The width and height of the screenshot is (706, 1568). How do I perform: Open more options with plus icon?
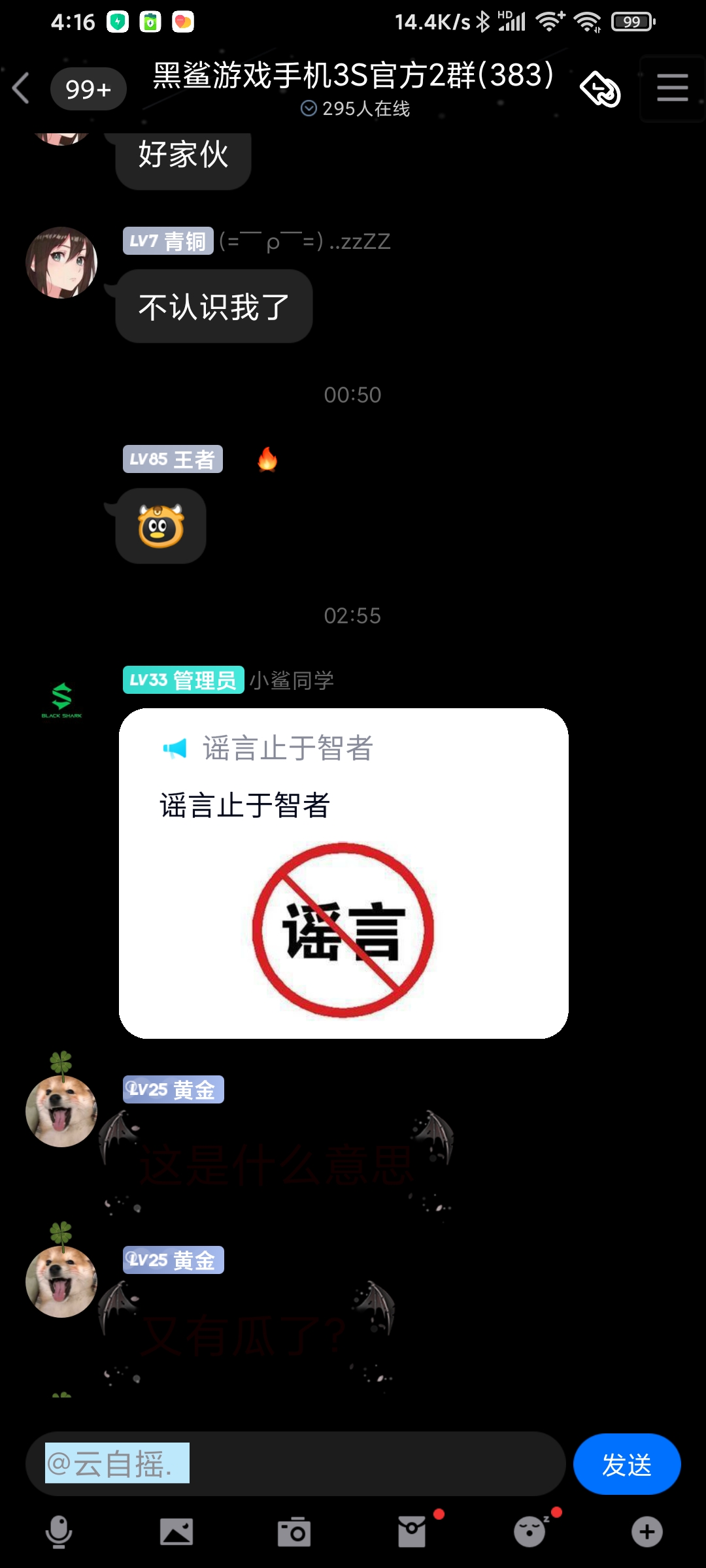coord(647,1531)
